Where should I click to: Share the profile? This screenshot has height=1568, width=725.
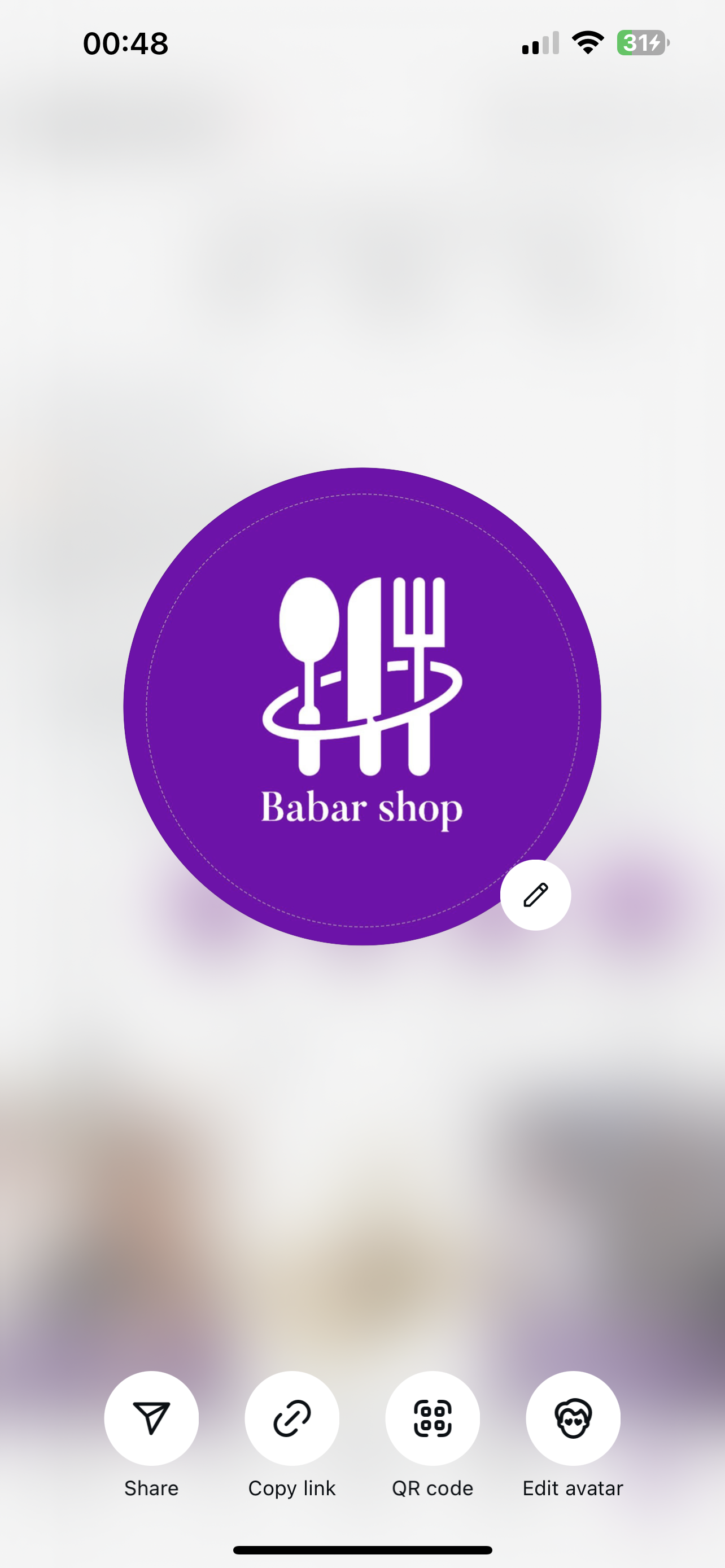151,1418
